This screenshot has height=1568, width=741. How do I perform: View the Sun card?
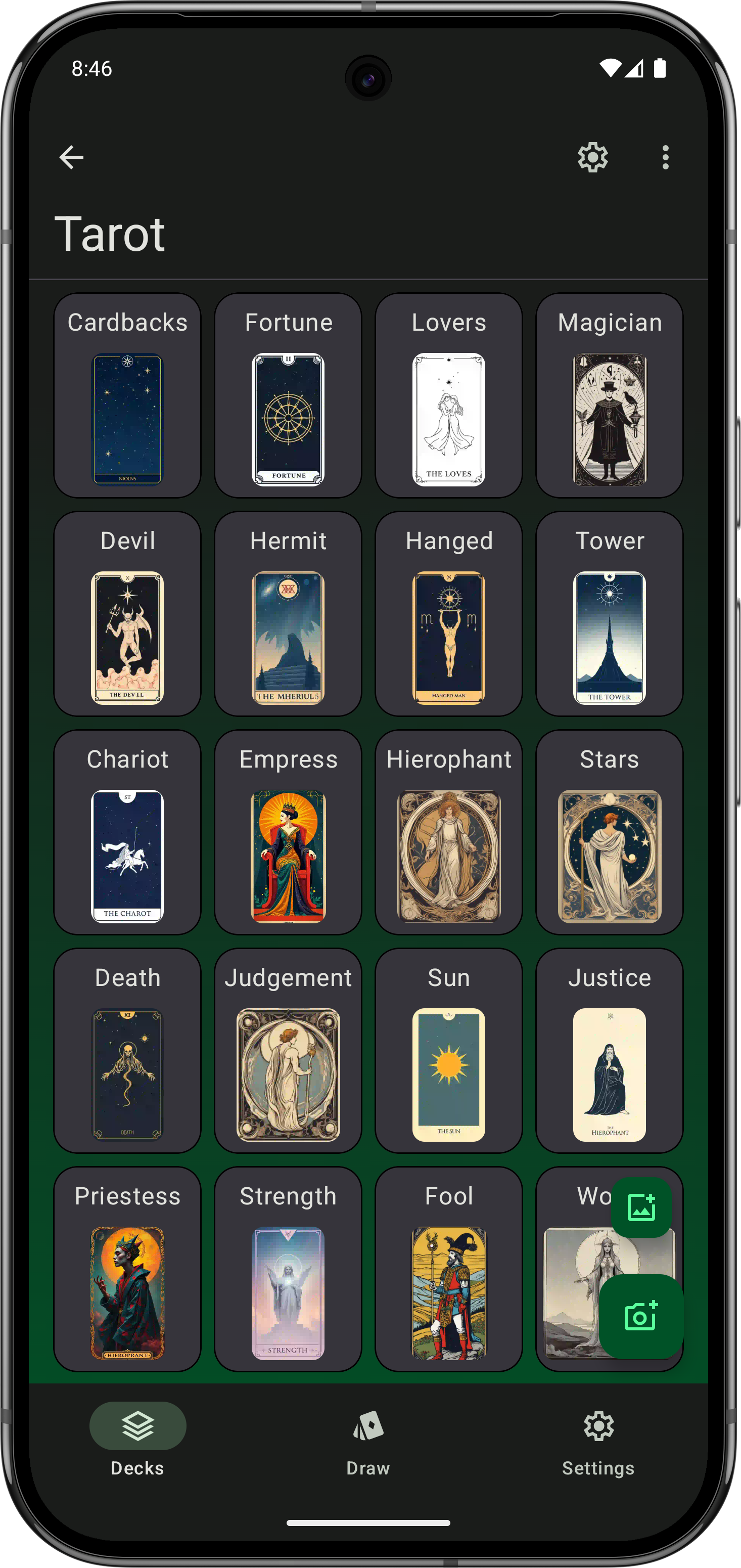tap(448, 1051)
